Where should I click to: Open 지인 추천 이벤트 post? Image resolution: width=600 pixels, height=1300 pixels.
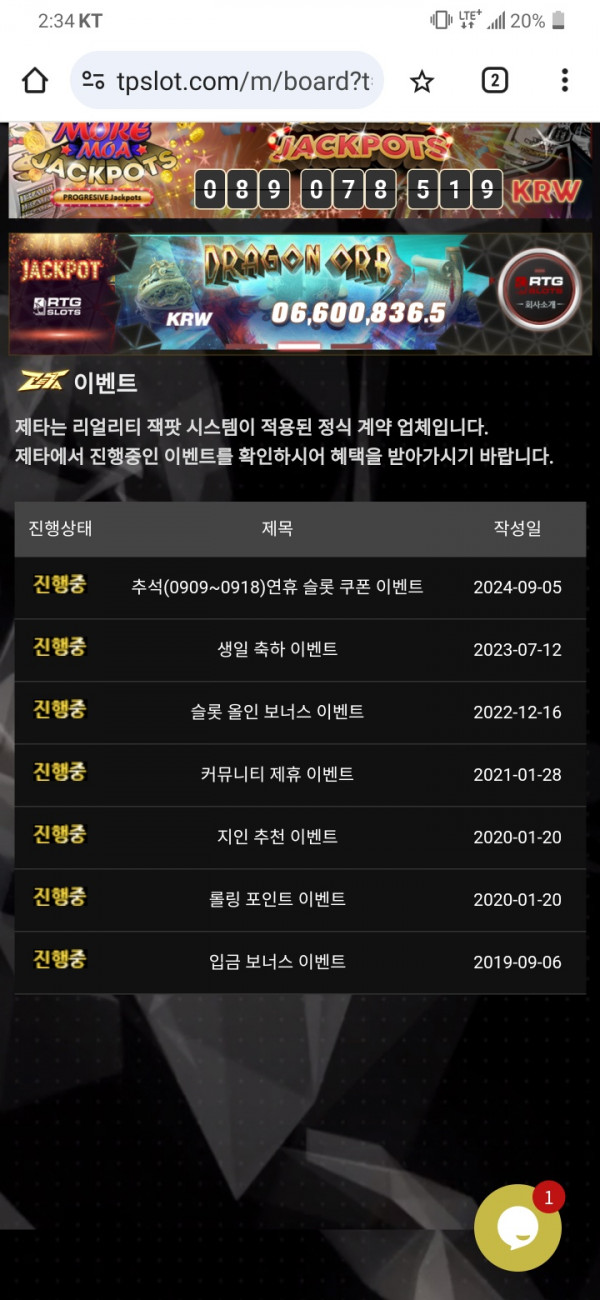[277, 836]
